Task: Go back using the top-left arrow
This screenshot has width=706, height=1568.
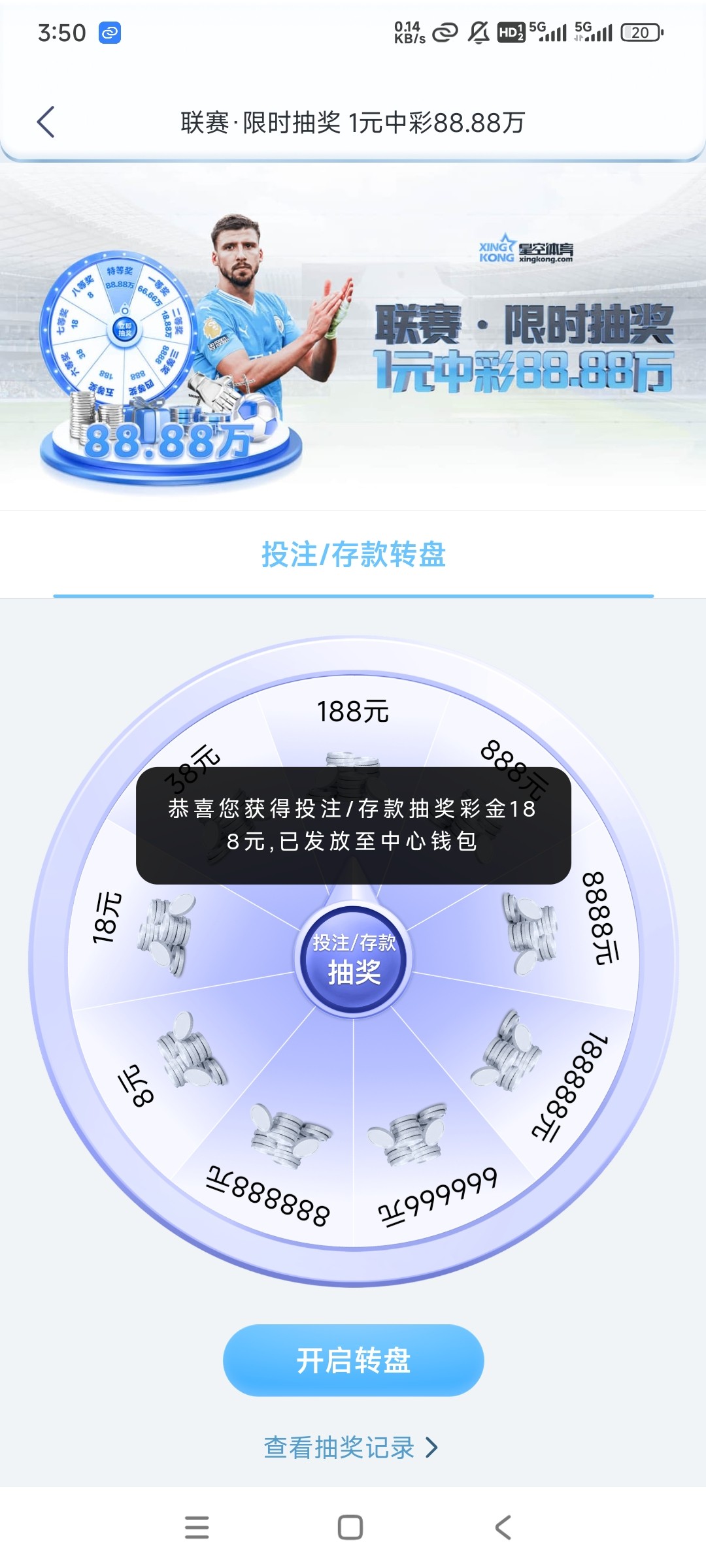Action: click(46, 122)
